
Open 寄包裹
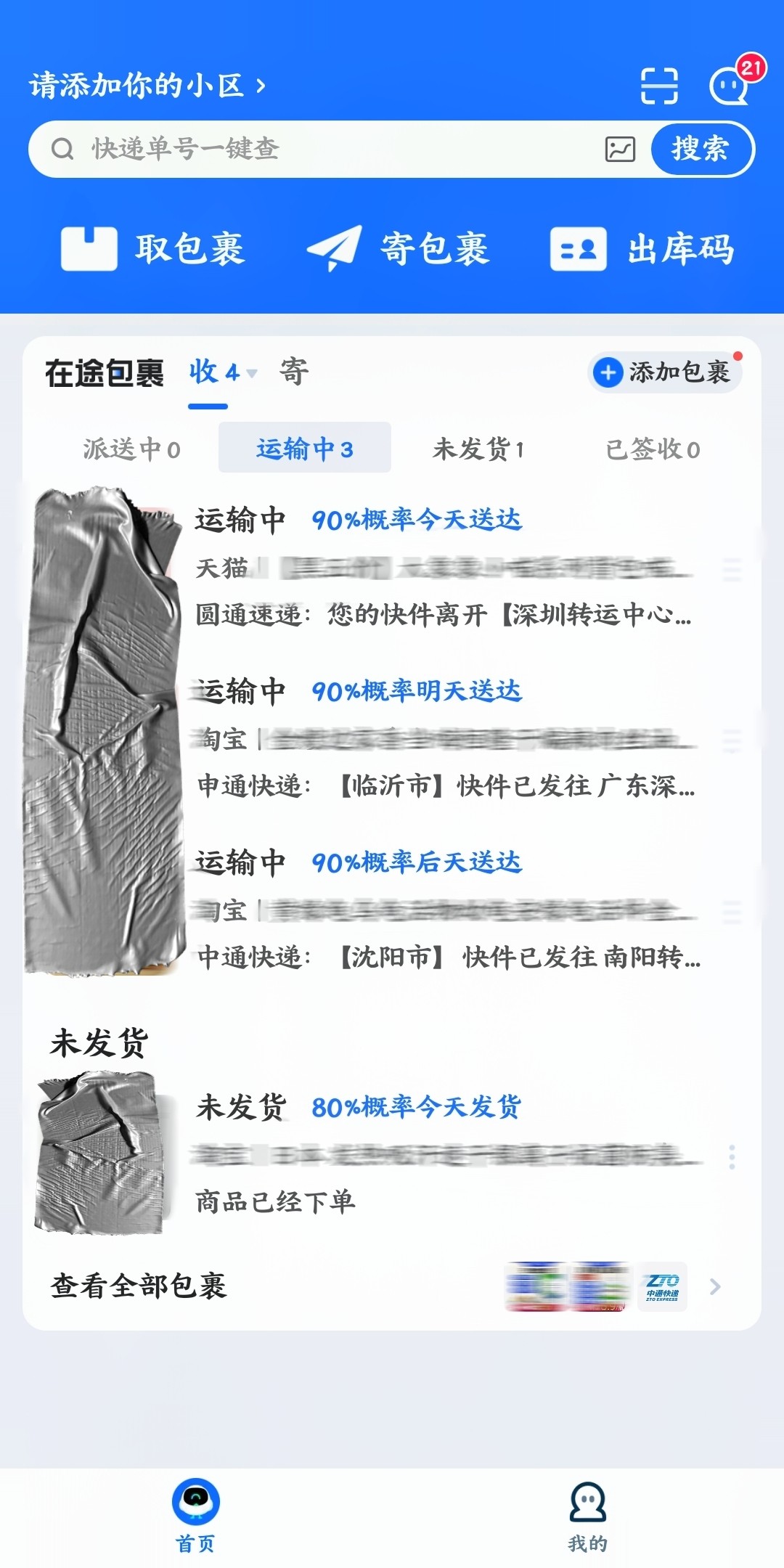[398, 249]
